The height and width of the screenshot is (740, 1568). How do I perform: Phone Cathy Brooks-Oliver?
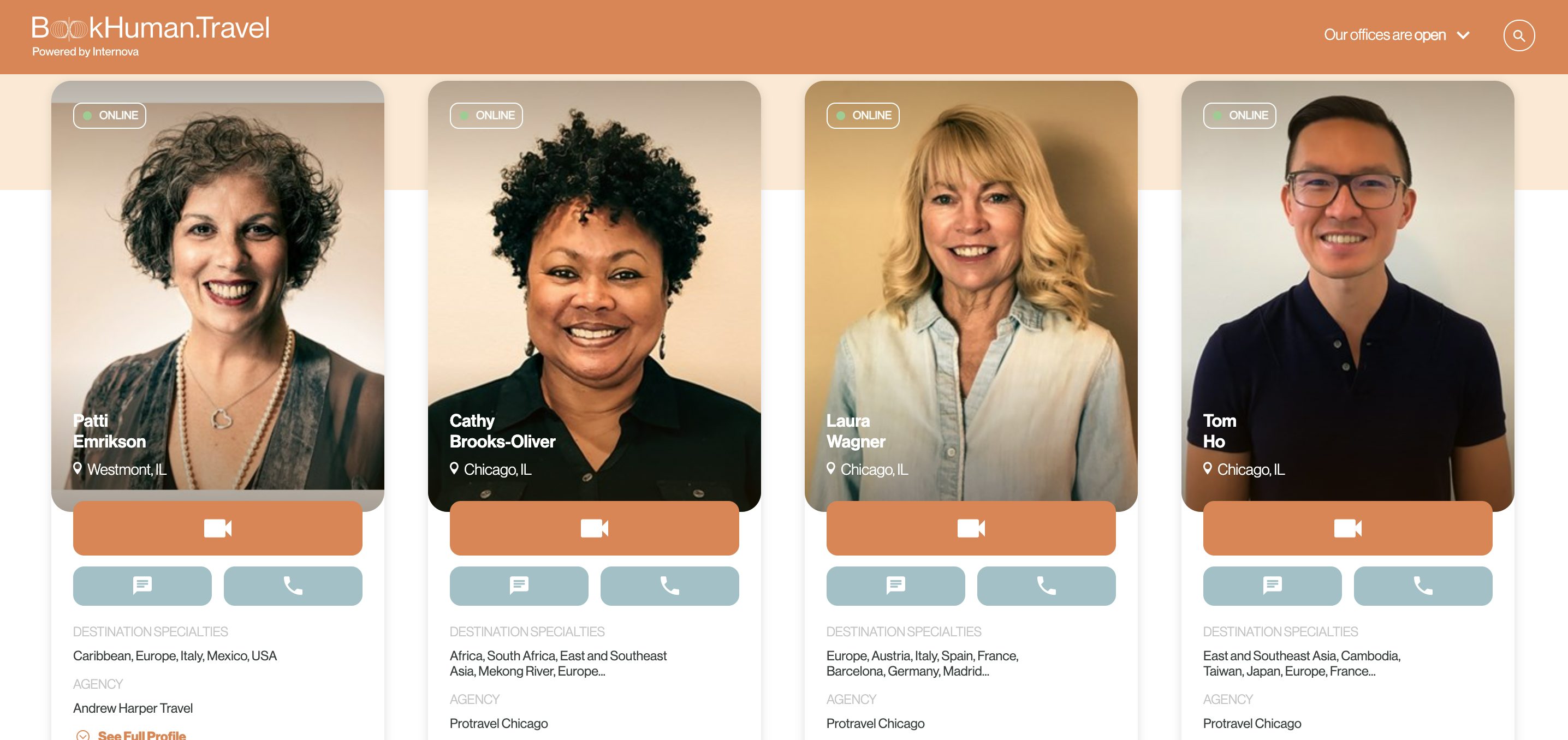(x=669, y=586)
